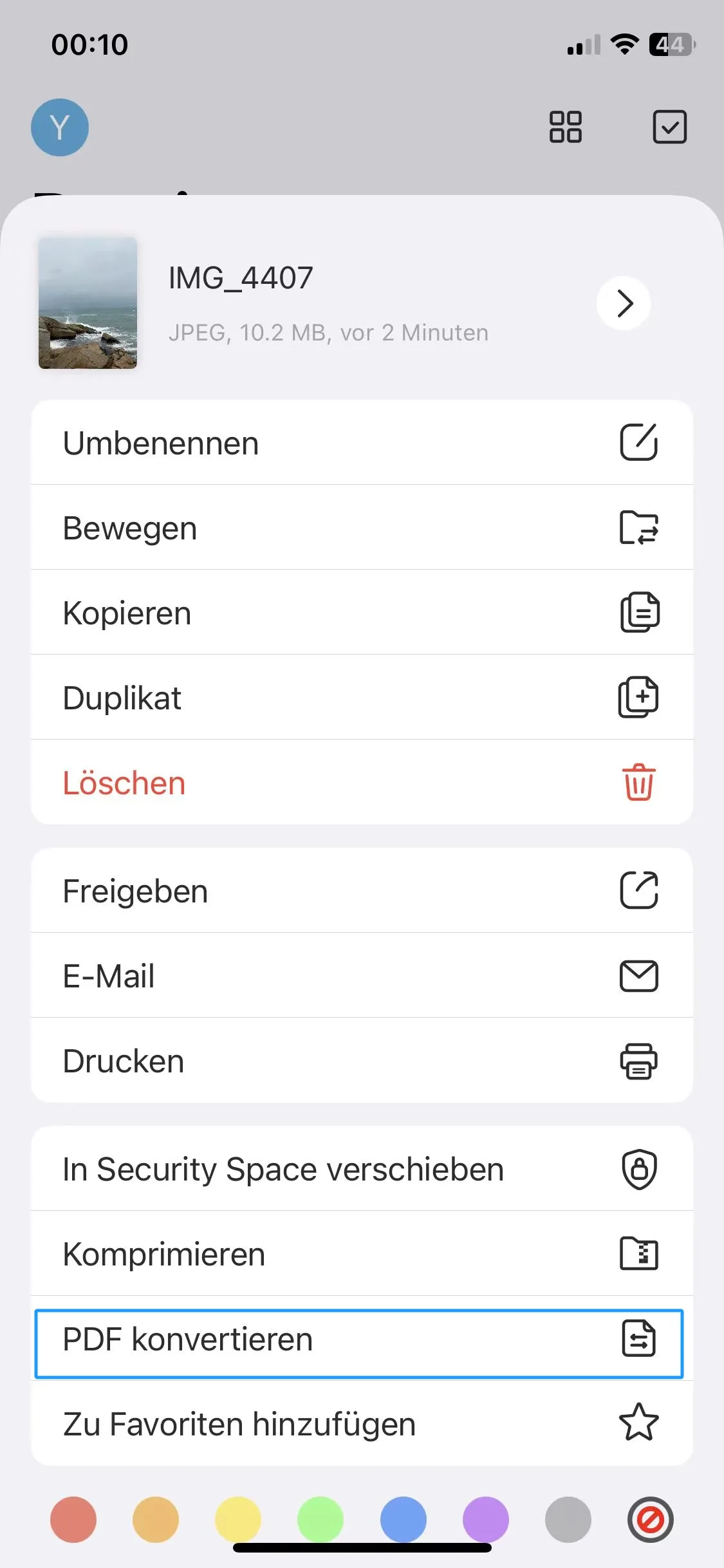Choose the PDF konvertieren menu entry

coord(257,1339)
